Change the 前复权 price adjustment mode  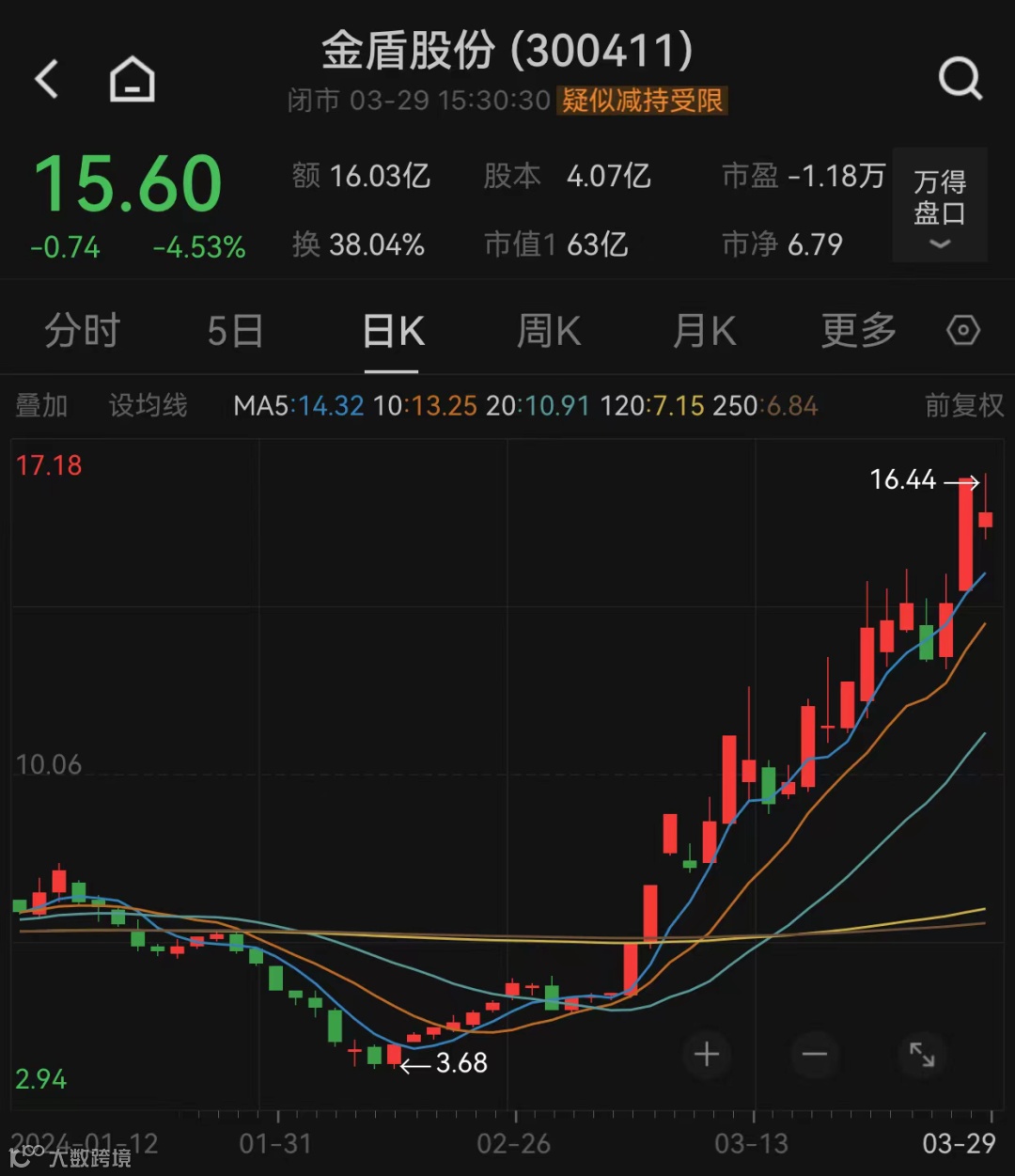(x=964, y=406)
